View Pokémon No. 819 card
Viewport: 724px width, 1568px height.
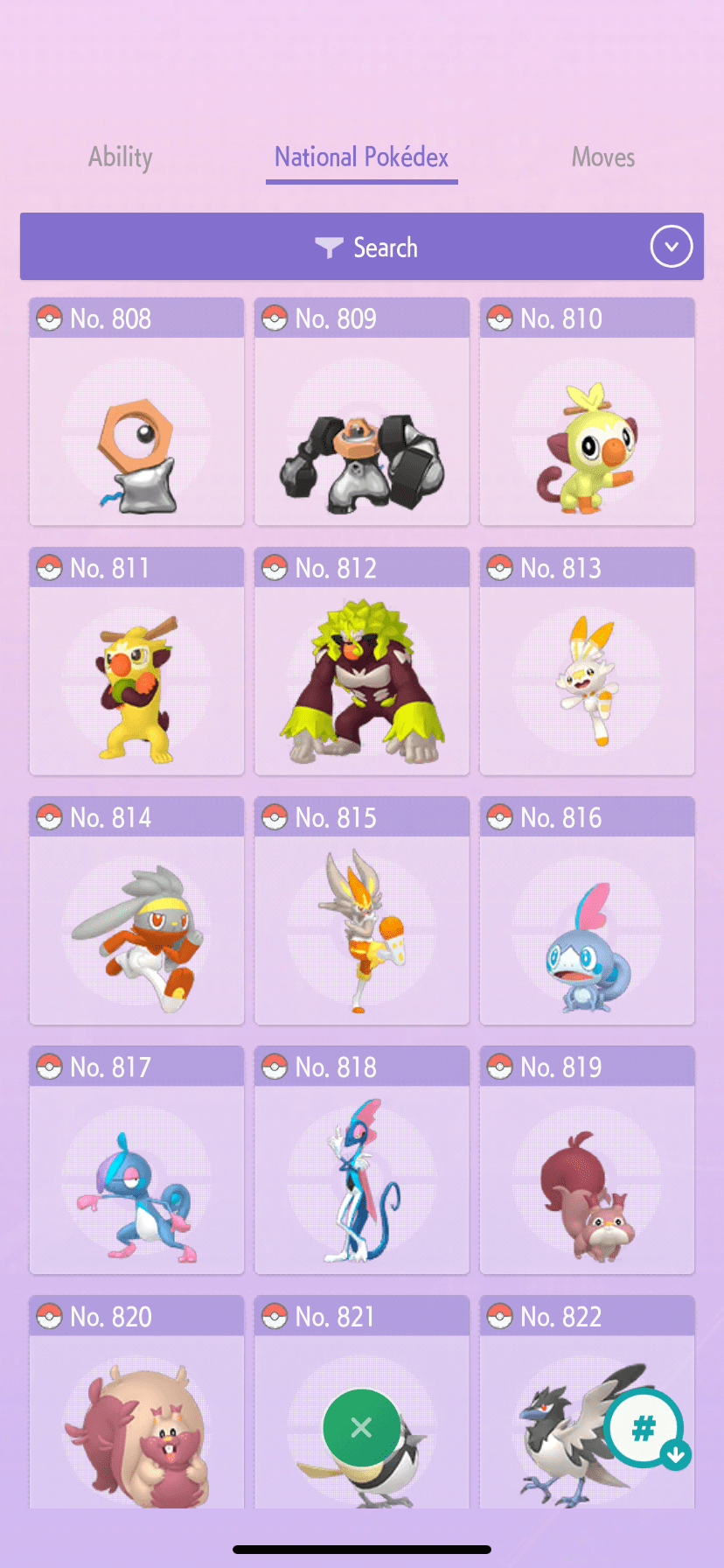(x=587, y=1160)
